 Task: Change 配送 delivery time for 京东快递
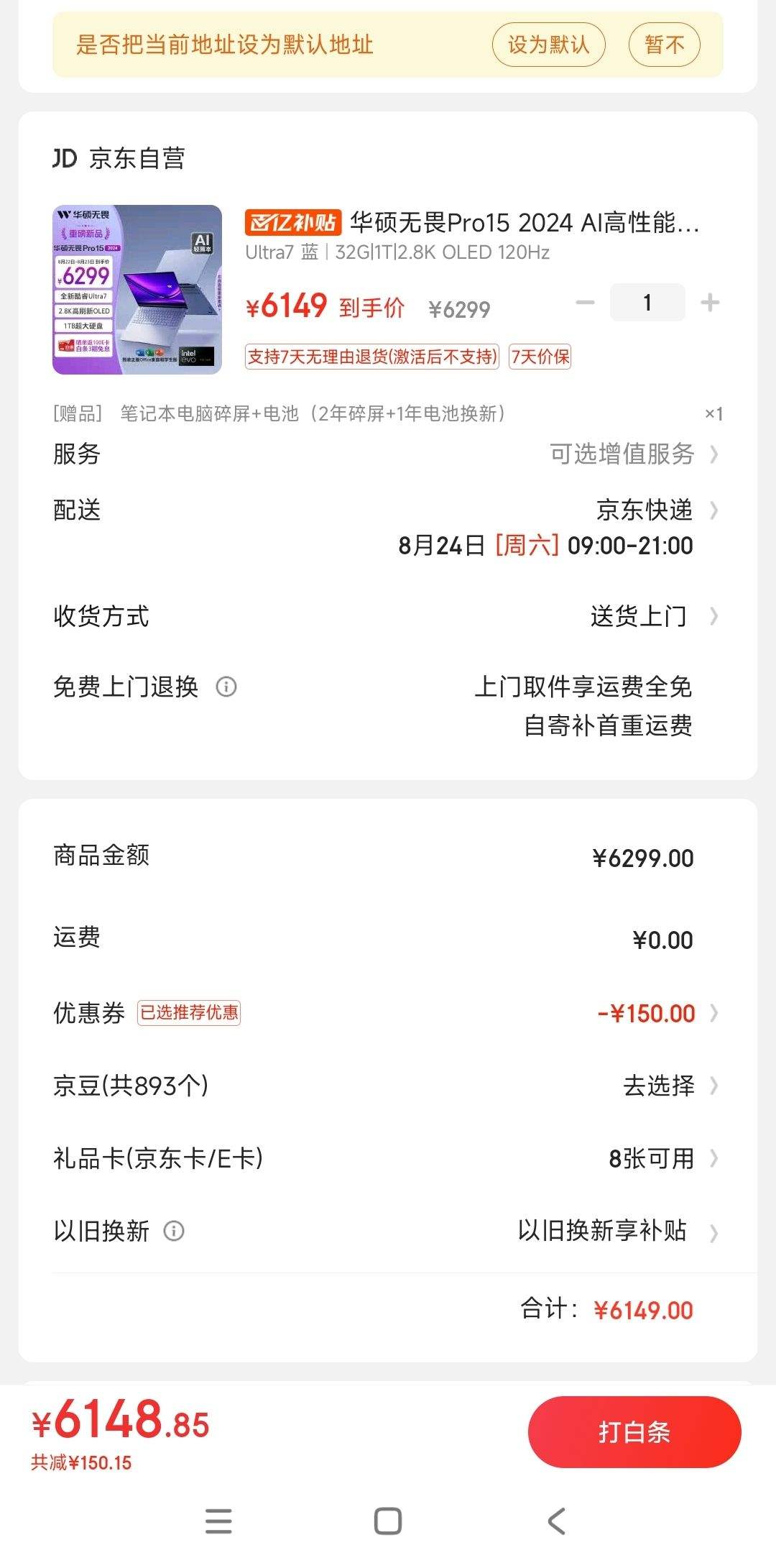tap(387, 528)
